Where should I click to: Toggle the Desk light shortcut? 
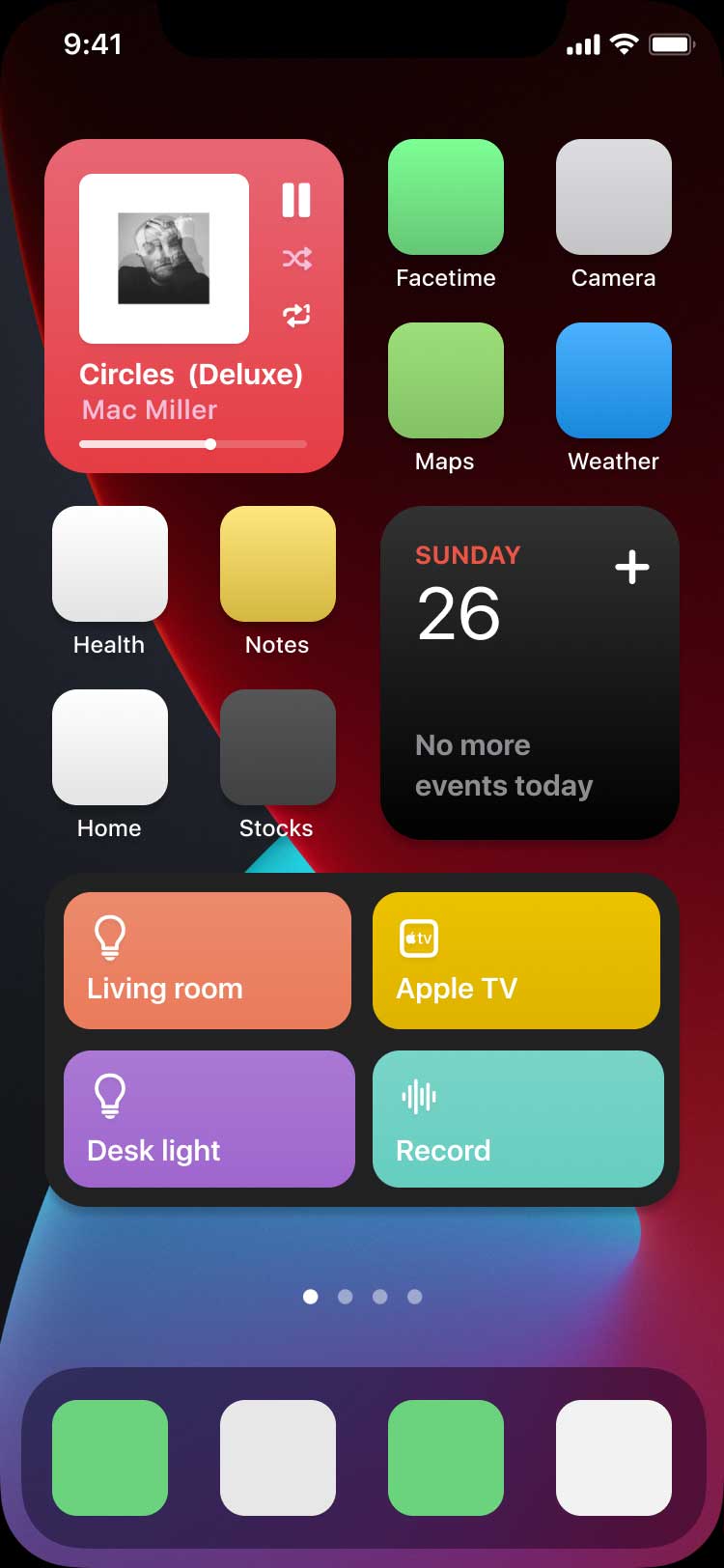coord(209,1119)
